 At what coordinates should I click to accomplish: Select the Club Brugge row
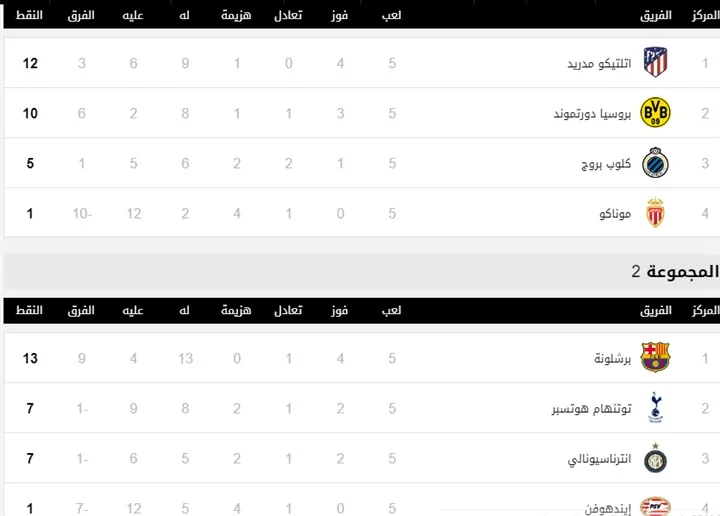(610, 163)
